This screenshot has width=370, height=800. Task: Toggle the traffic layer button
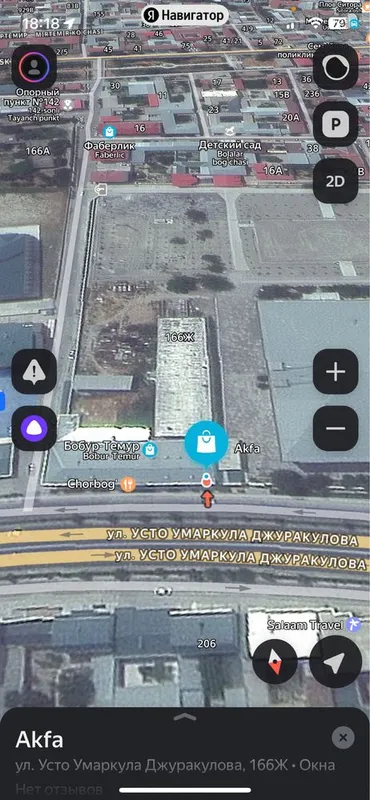point(335,67)
